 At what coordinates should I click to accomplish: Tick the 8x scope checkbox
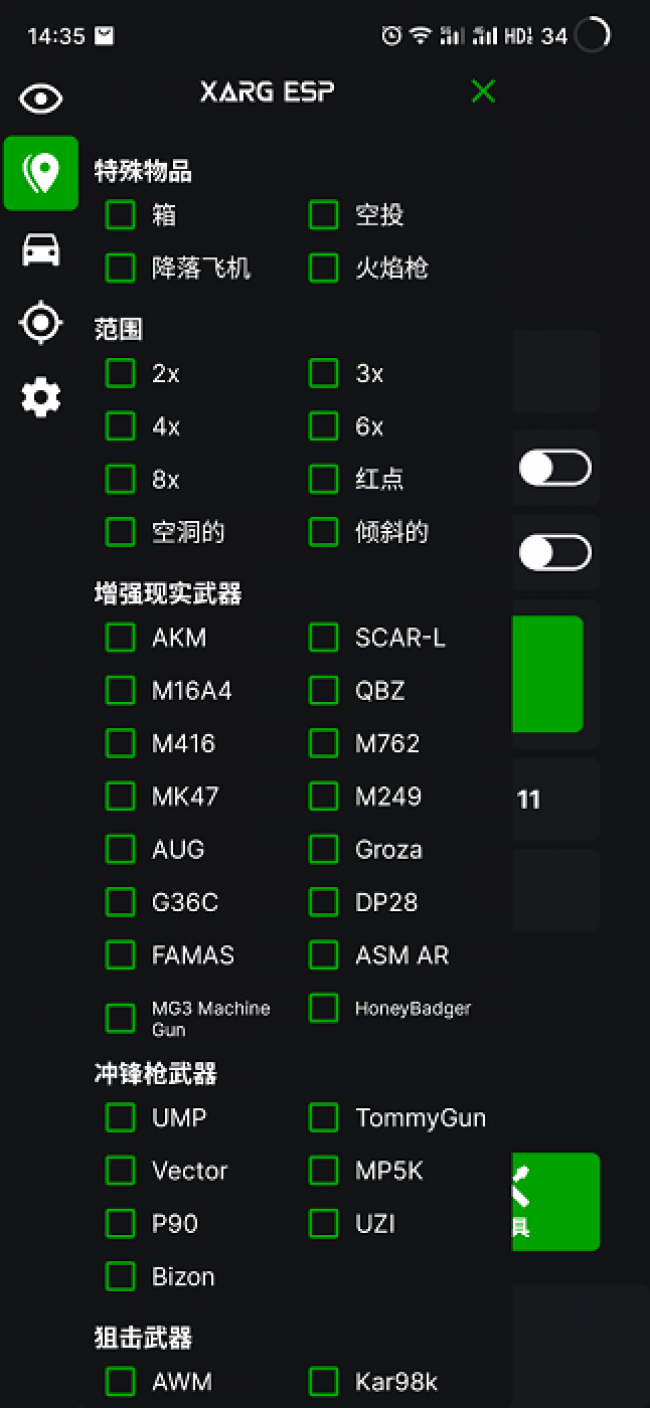(120, 479)
